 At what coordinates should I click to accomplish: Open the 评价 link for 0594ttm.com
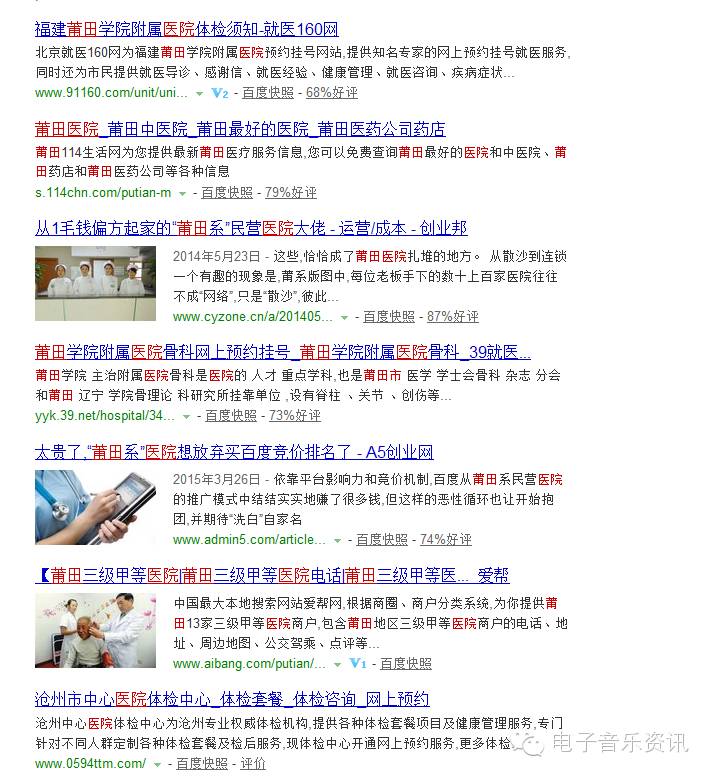(253, 763)
